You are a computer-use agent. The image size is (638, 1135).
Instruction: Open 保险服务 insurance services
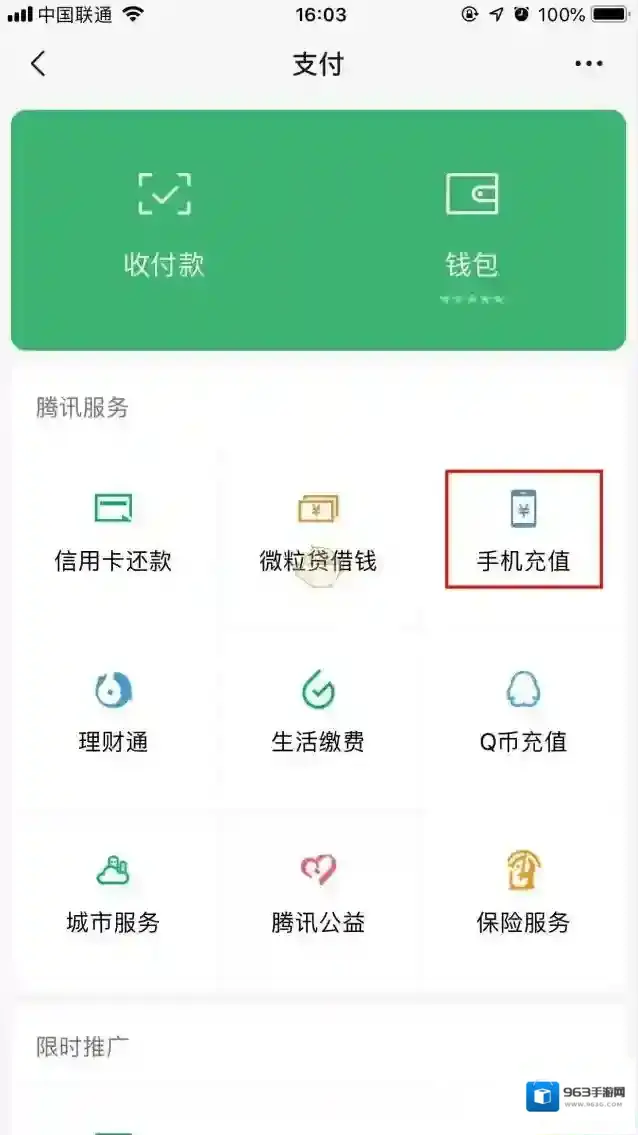point(523,893)
